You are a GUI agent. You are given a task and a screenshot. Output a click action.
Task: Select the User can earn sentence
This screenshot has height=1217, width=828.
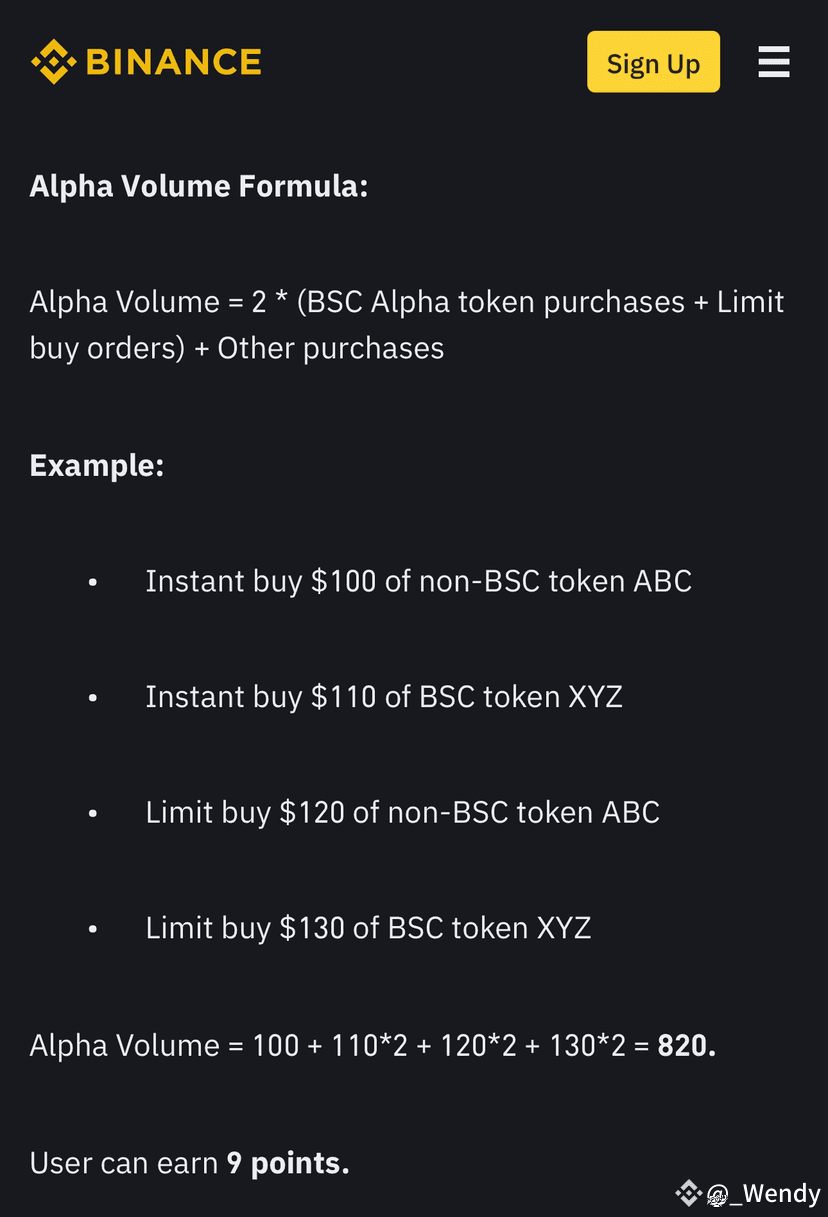[190, 1163]
